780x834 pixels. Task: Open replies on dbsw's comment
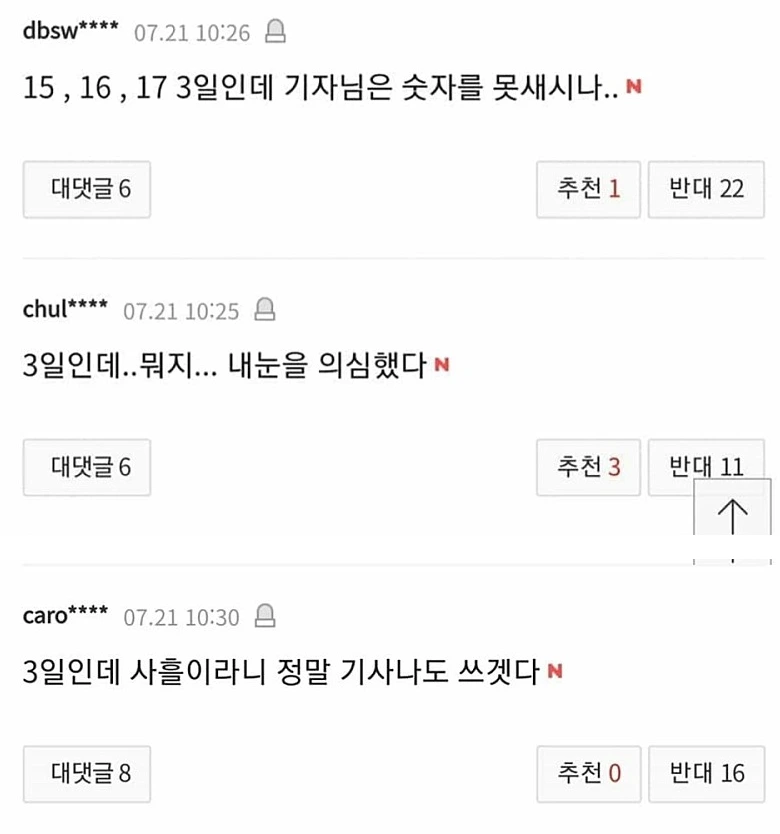[87, 189]
